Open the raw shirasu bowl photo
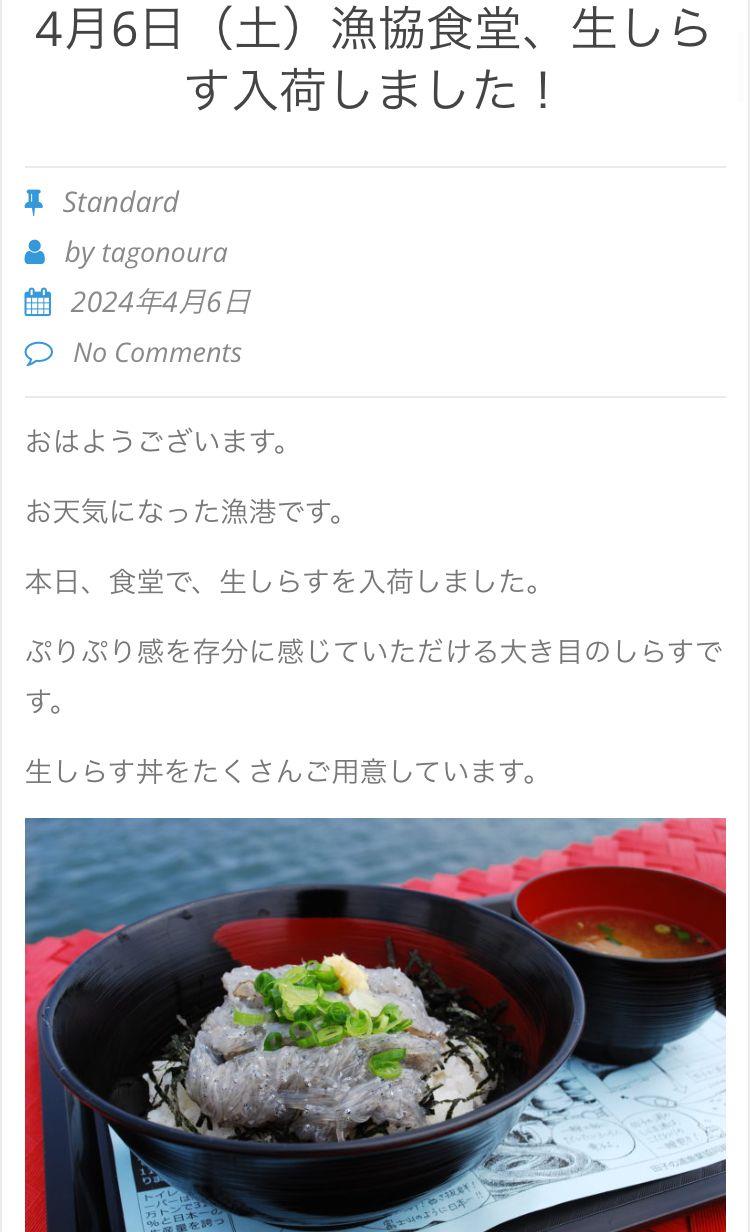This screenshot has width=750, height=1232. [x=375, y=1025]
